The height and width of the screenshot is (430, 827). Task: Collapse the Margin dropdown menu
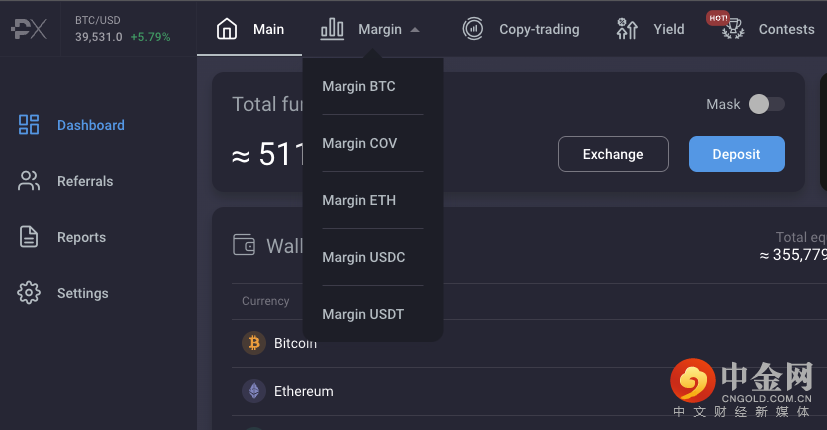point(371,29)
